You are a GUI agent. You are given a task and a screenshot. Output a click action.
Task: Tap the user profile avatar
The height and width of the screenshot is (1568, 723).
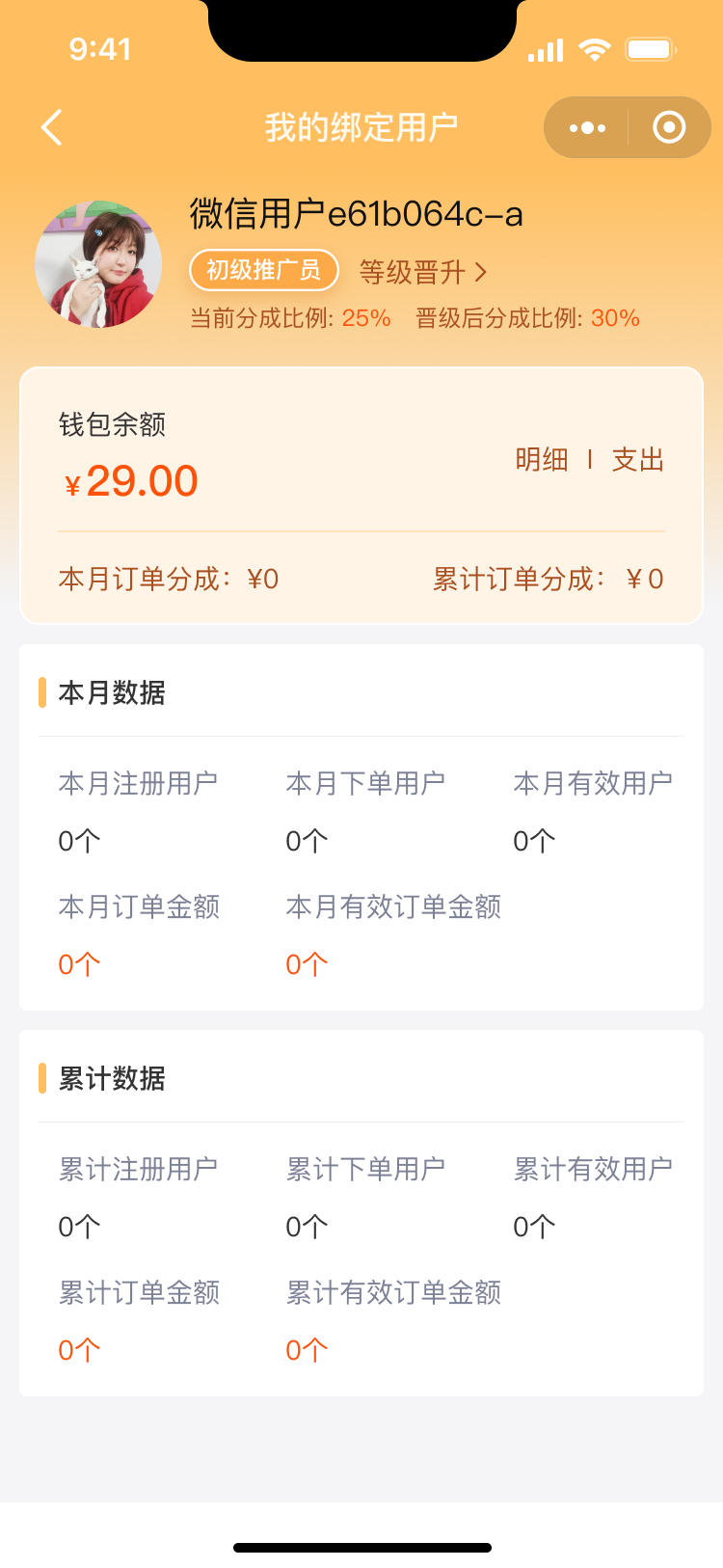98,264
